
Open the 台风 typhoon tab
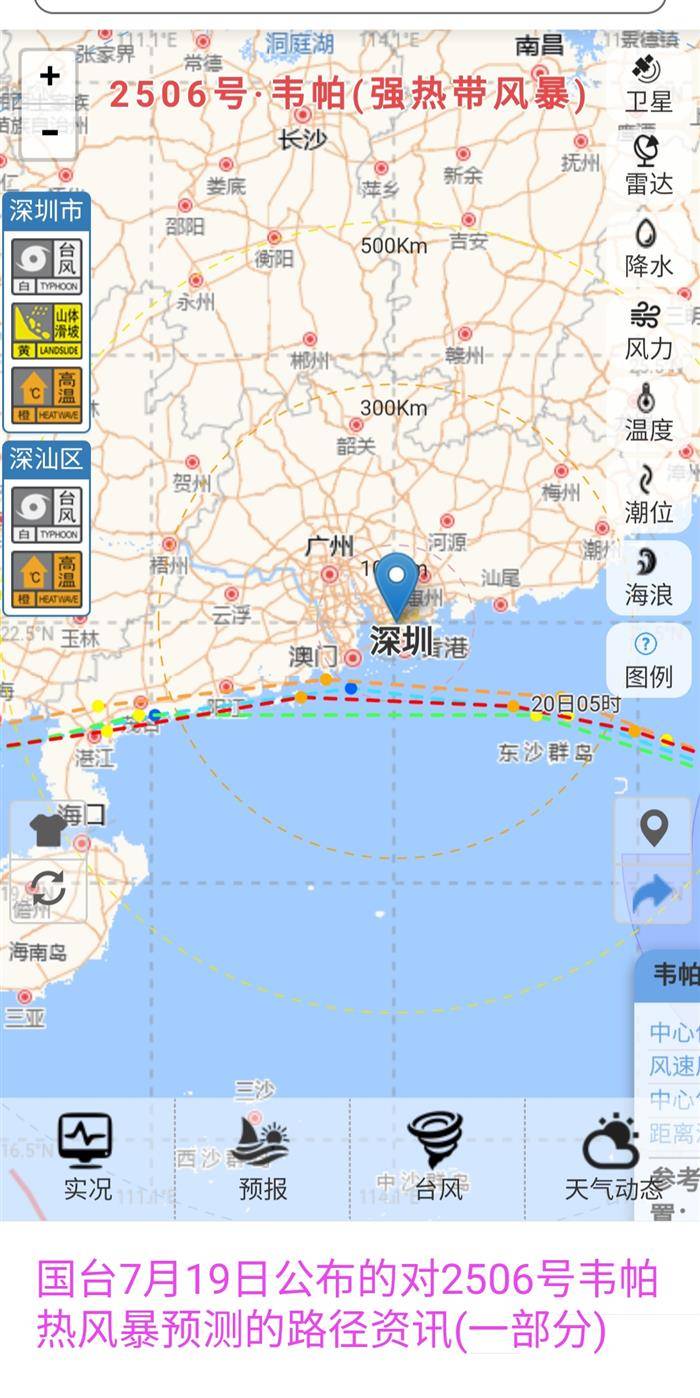pos(438,1159)
